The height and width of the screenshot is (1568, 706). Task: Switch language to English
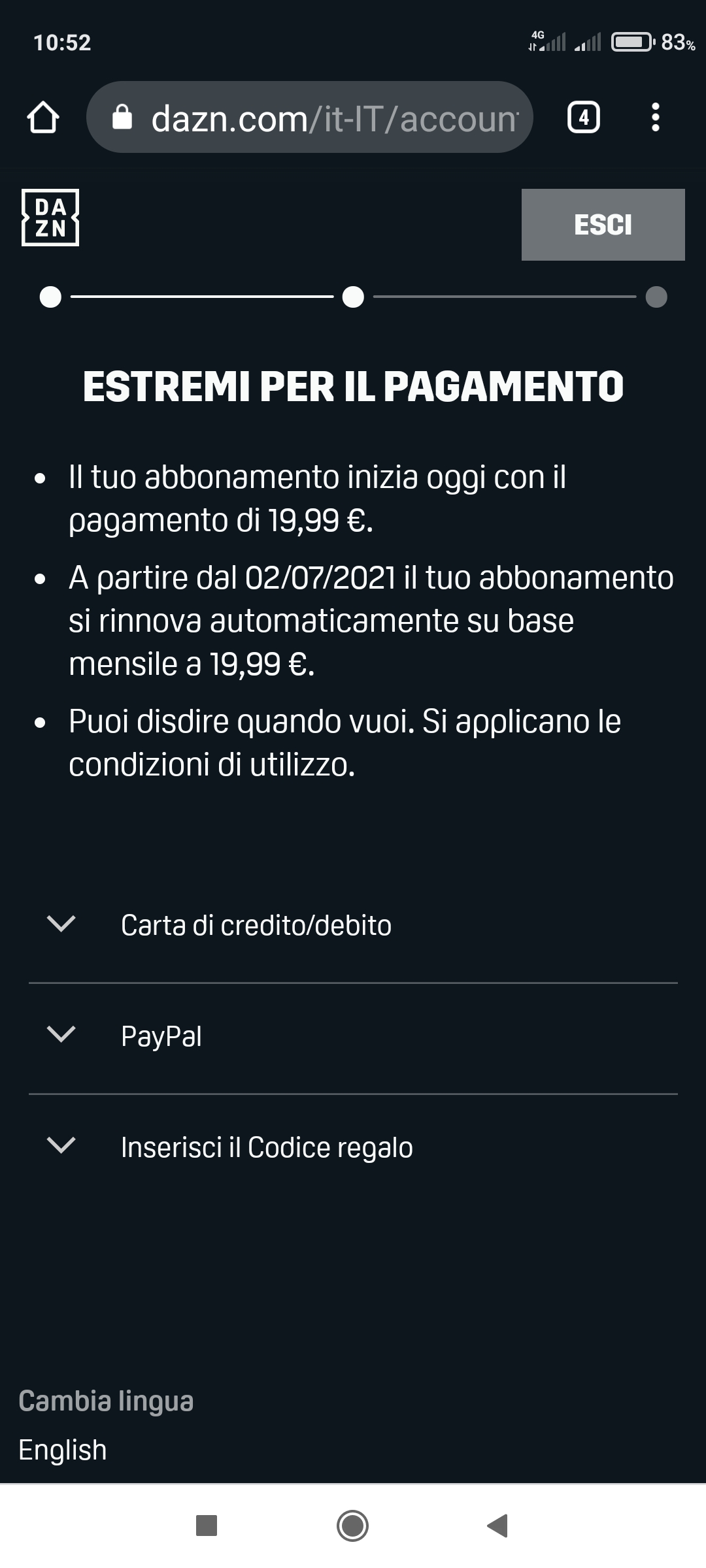coord(63,1450)
